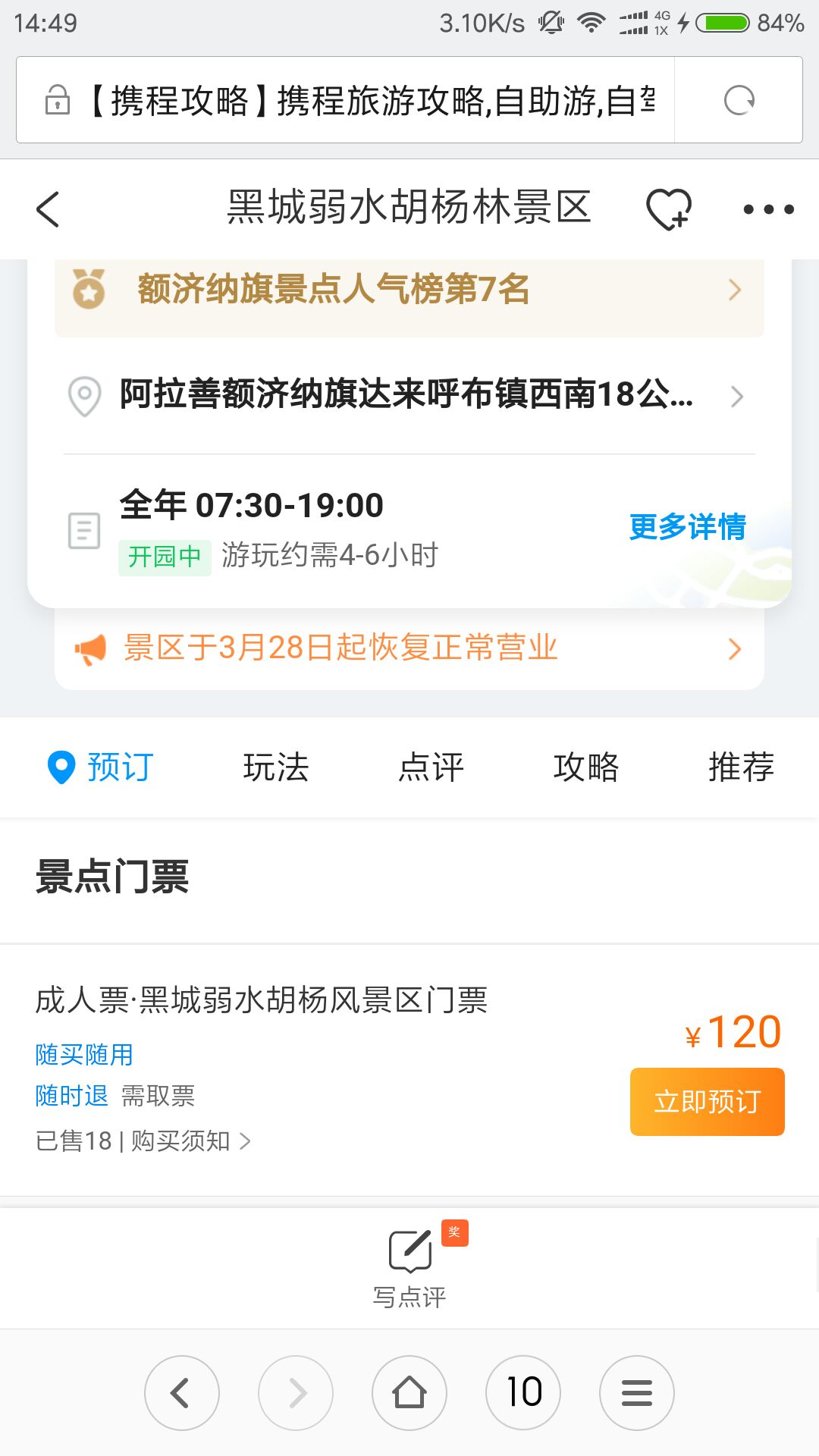
Task: Open the 额济纳旗景点人气榜 ranking banner
Action: 409,290
